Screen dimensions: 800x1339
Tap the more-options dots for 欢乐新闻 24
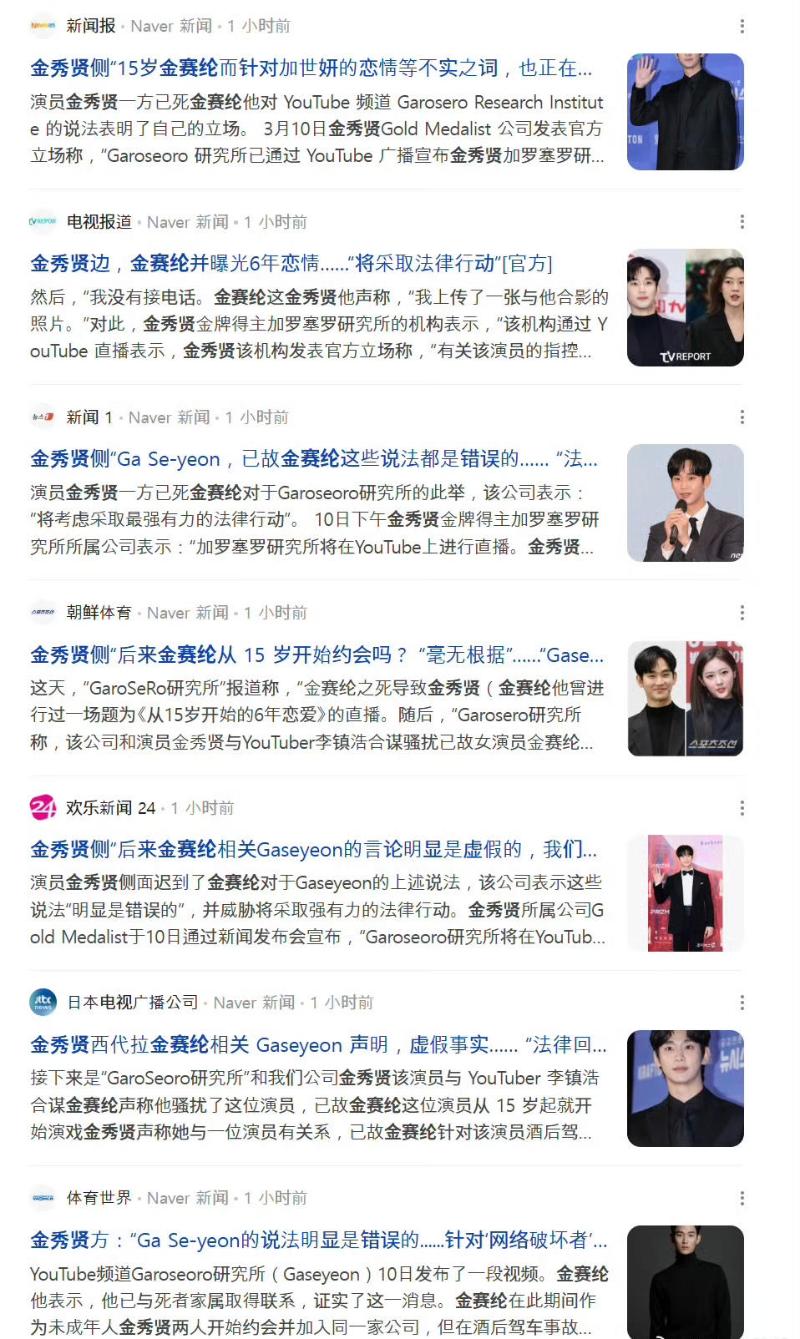click(x=741, y=807)
